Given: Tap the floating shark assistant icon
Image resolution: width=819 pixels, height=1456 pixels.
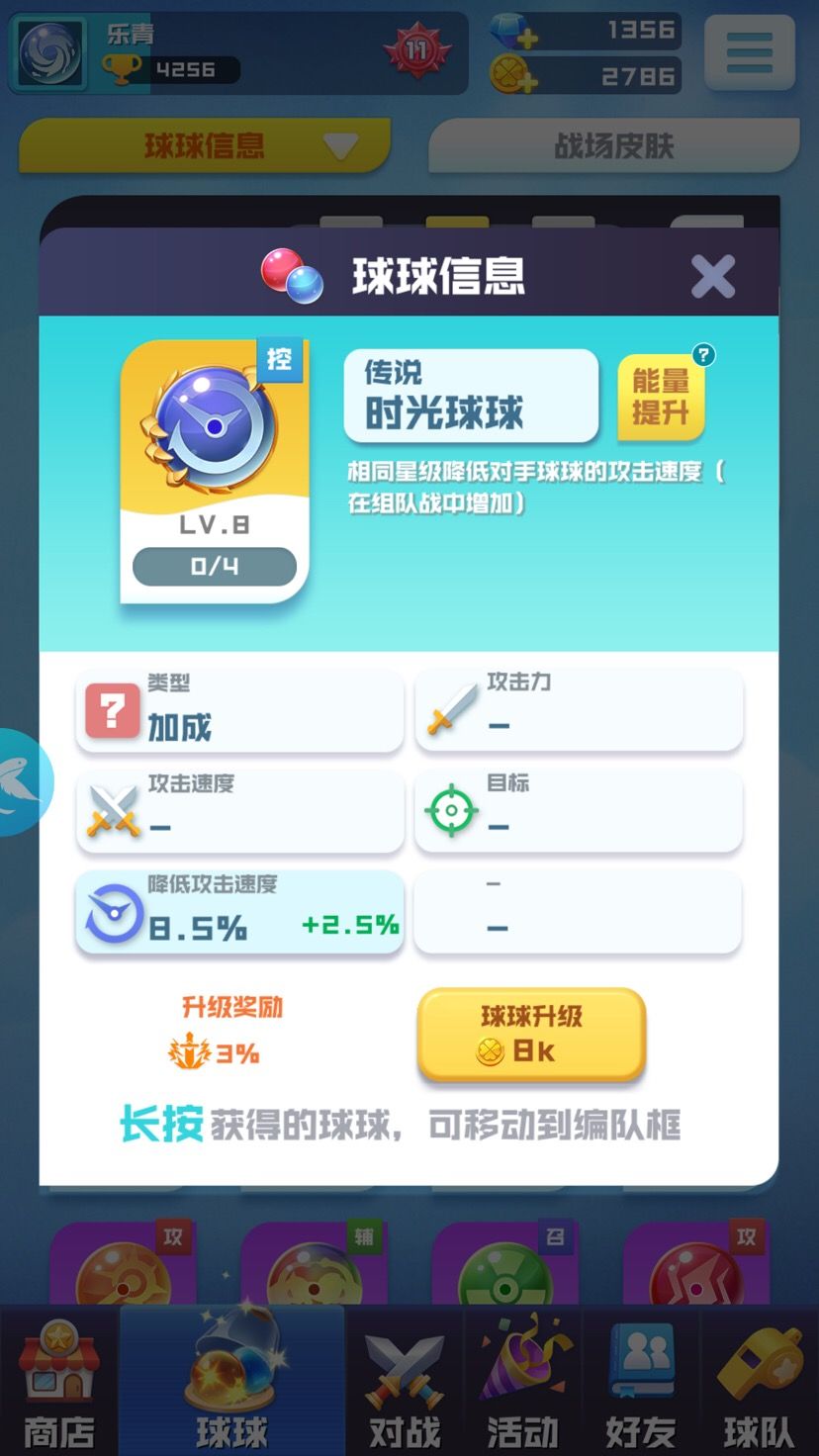Looking at the screenshot, I should coord(22,780).
